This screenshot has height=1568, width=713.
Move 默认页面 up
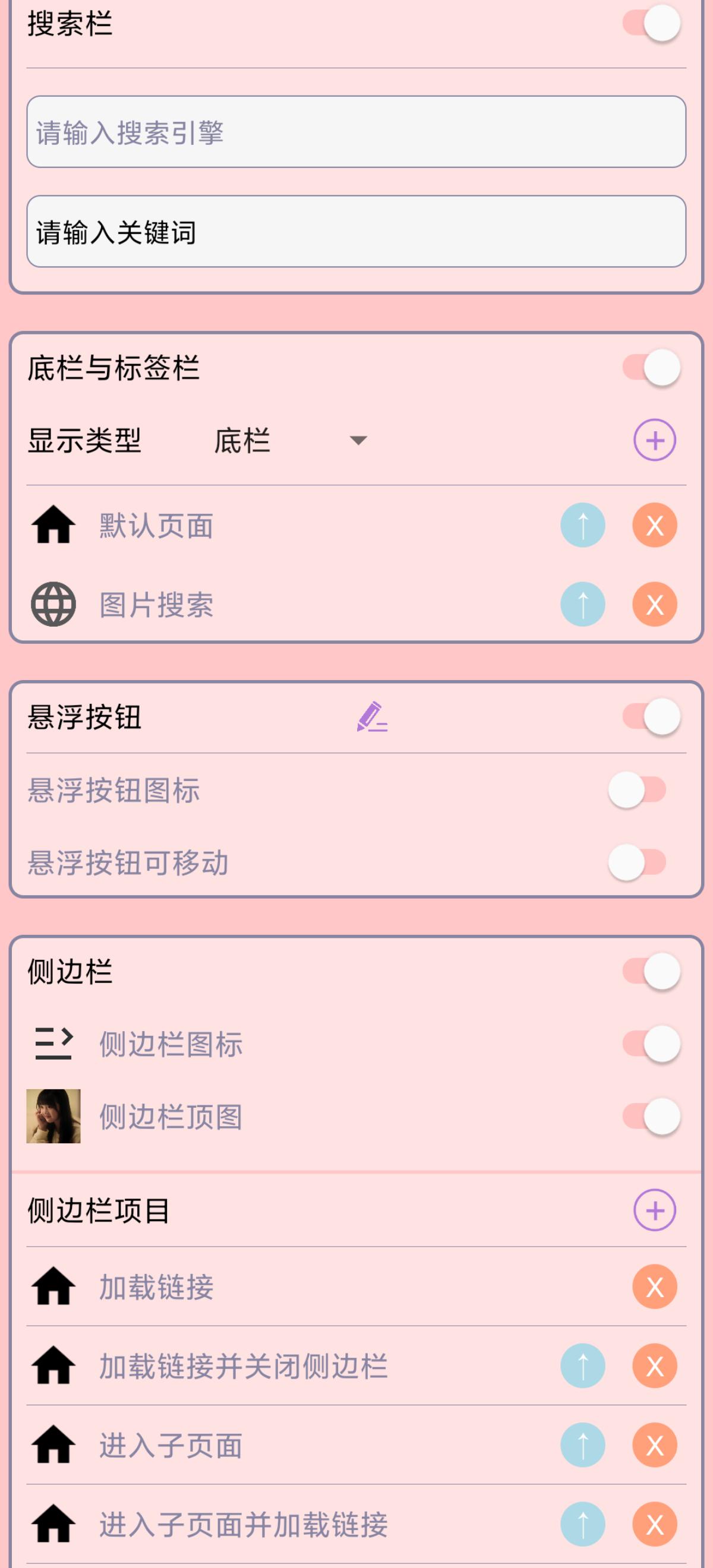pyautogui.click(x=583, y=525)
